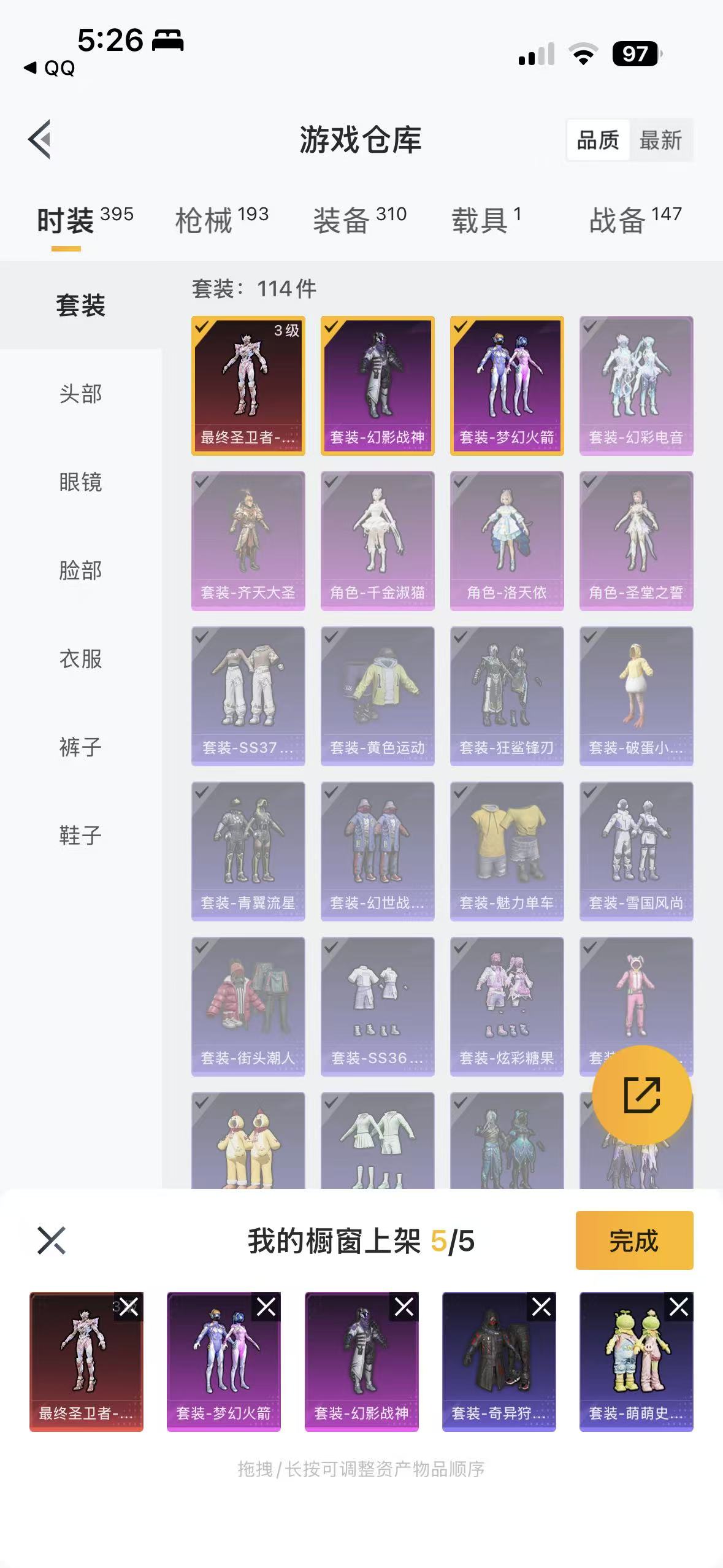Go back from 游戏仓库 page

(x=40, y=139)
